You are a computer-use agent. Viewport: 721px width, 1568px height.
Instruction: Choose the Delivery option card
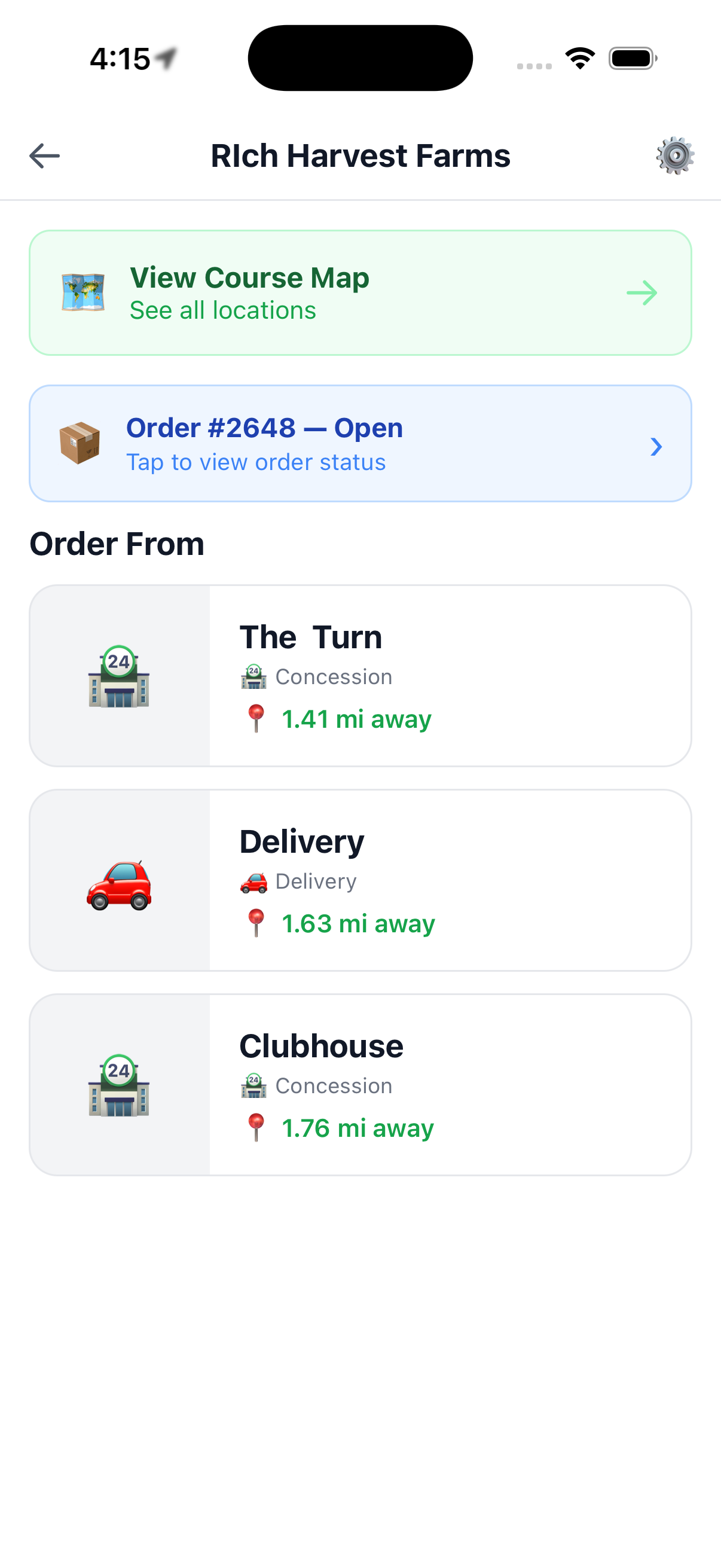click(360, 880)
